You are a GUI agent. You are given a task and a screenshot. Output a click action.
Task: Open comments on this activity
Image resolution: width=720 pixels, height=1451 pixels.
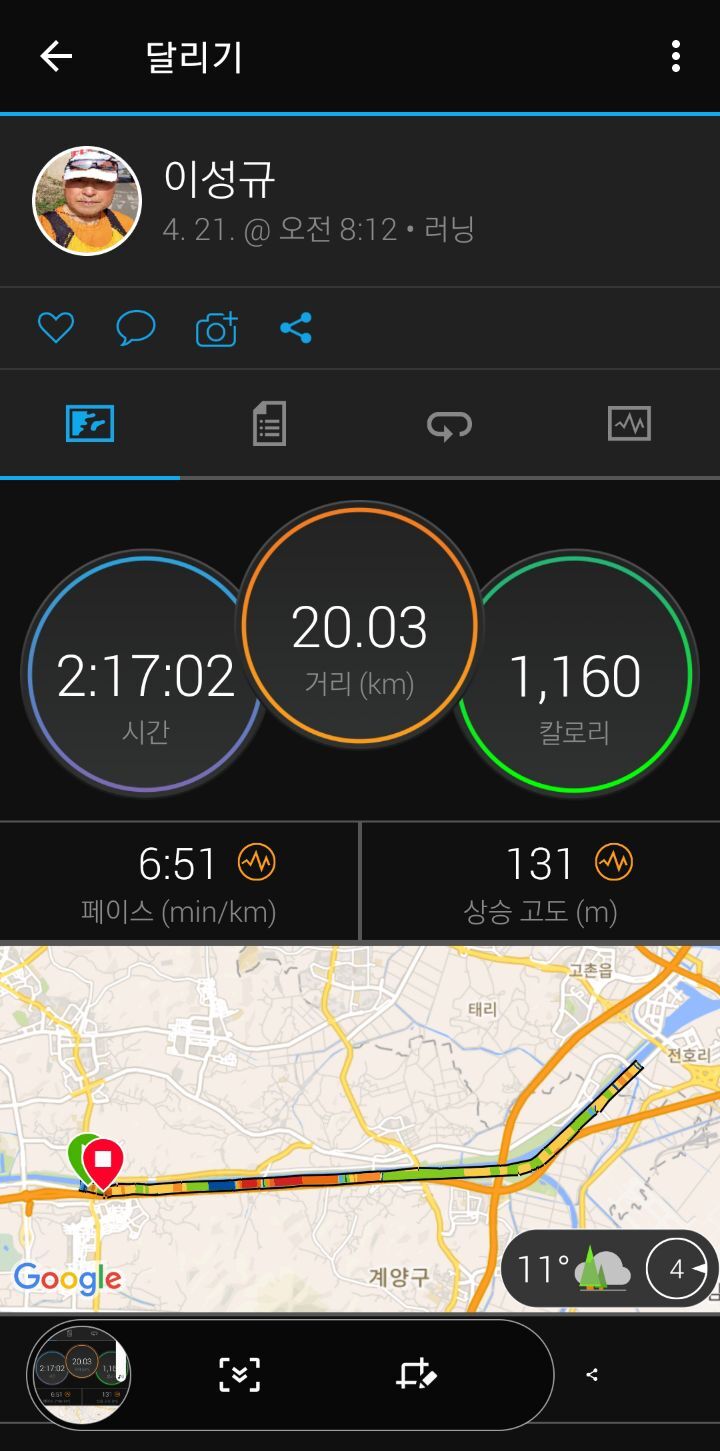point(135,328)
